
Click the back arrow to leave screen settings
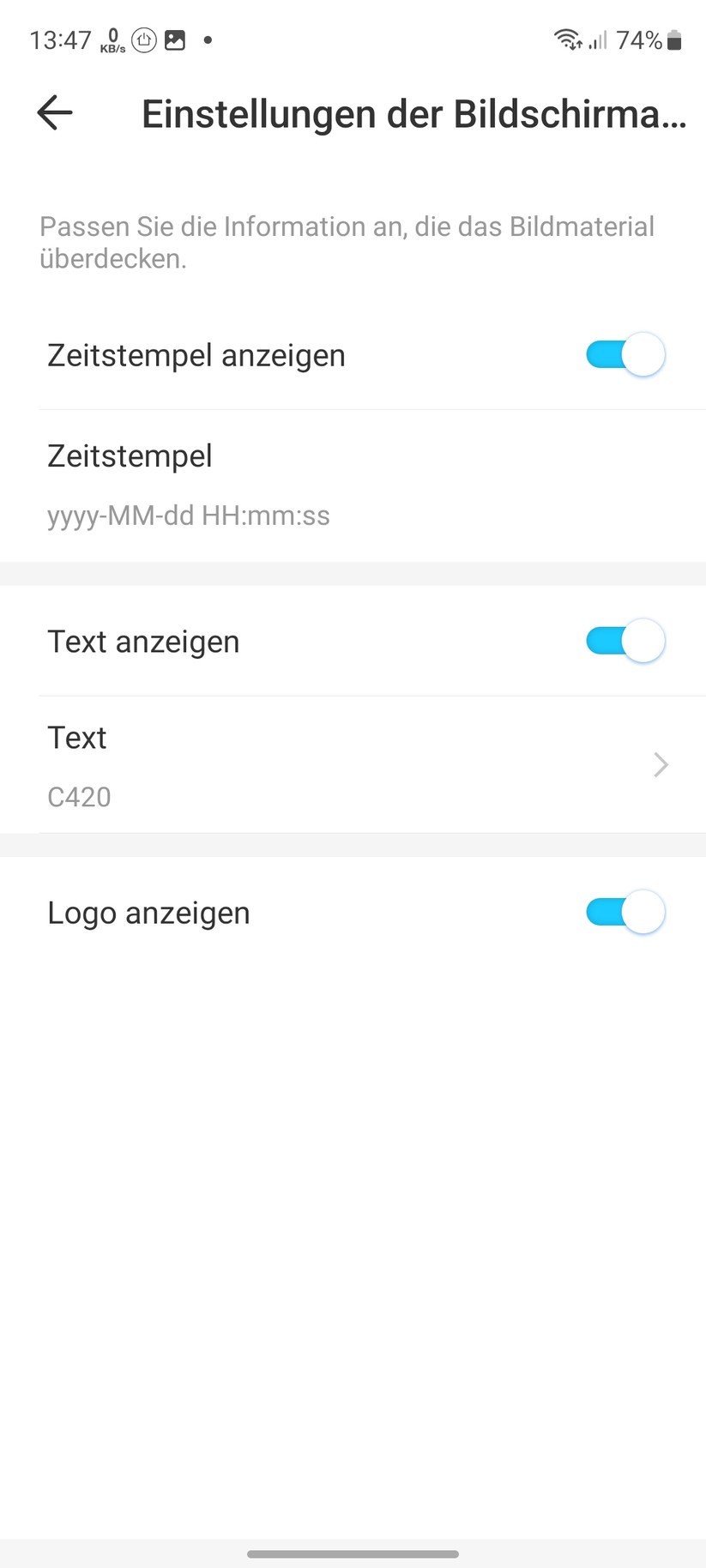click(53, 112)
